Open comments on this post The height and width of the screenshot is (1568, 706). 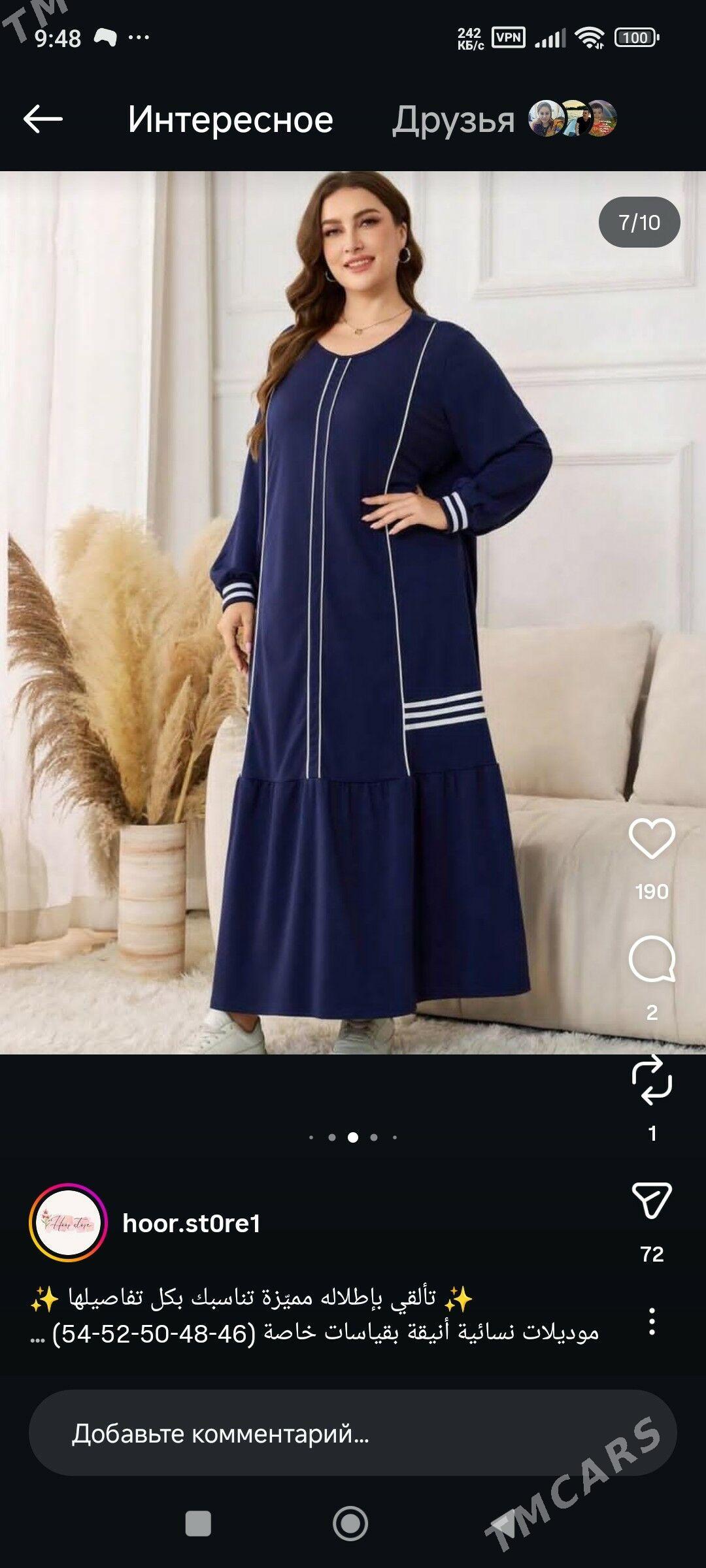pos(651,960)
